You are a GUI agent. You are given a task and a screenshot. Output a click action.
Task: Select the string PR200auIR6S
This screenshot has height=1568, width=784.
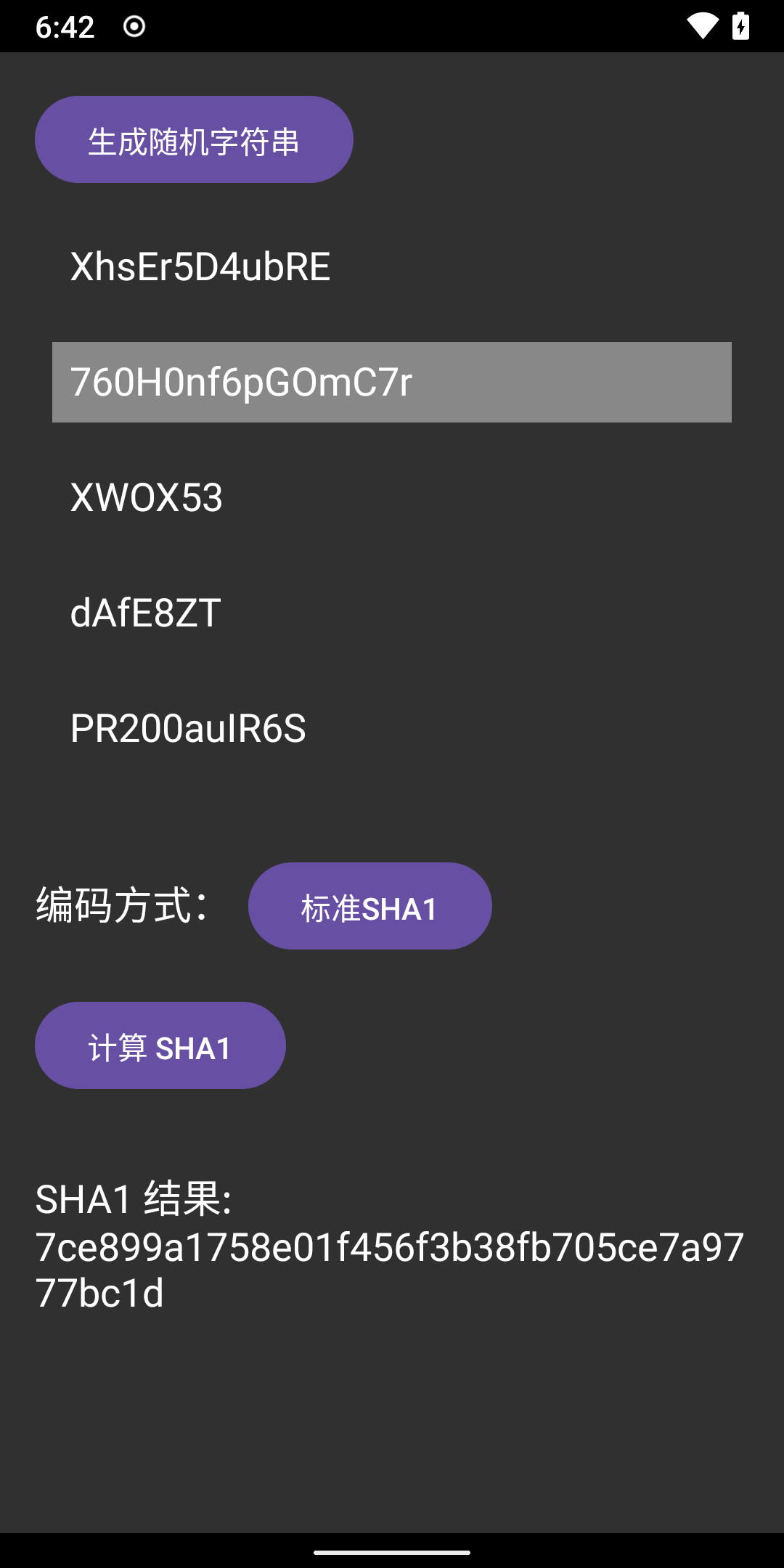(187, 730)
